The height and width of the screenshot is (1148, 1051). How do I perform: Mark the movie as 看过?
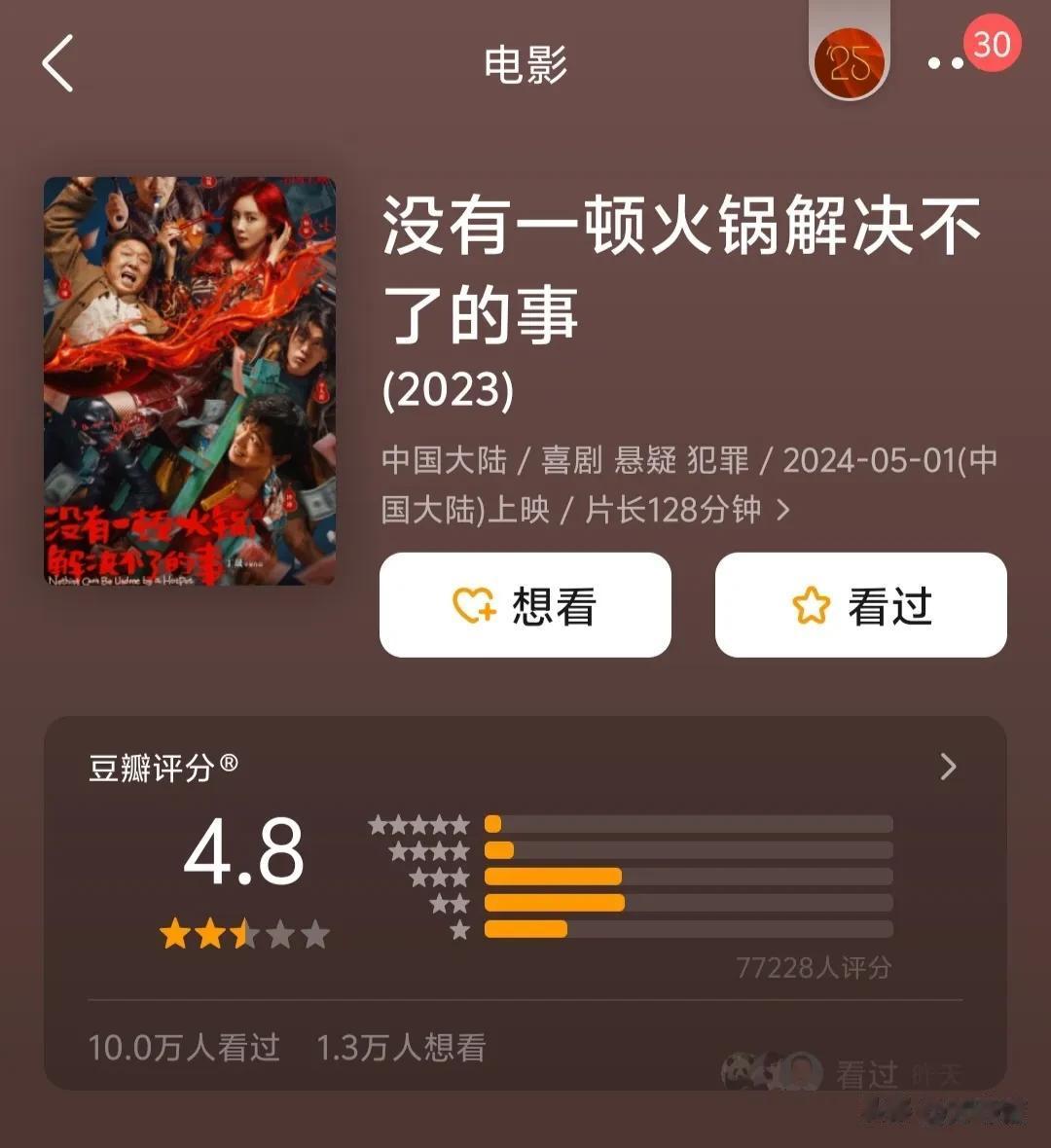[860, 605]
